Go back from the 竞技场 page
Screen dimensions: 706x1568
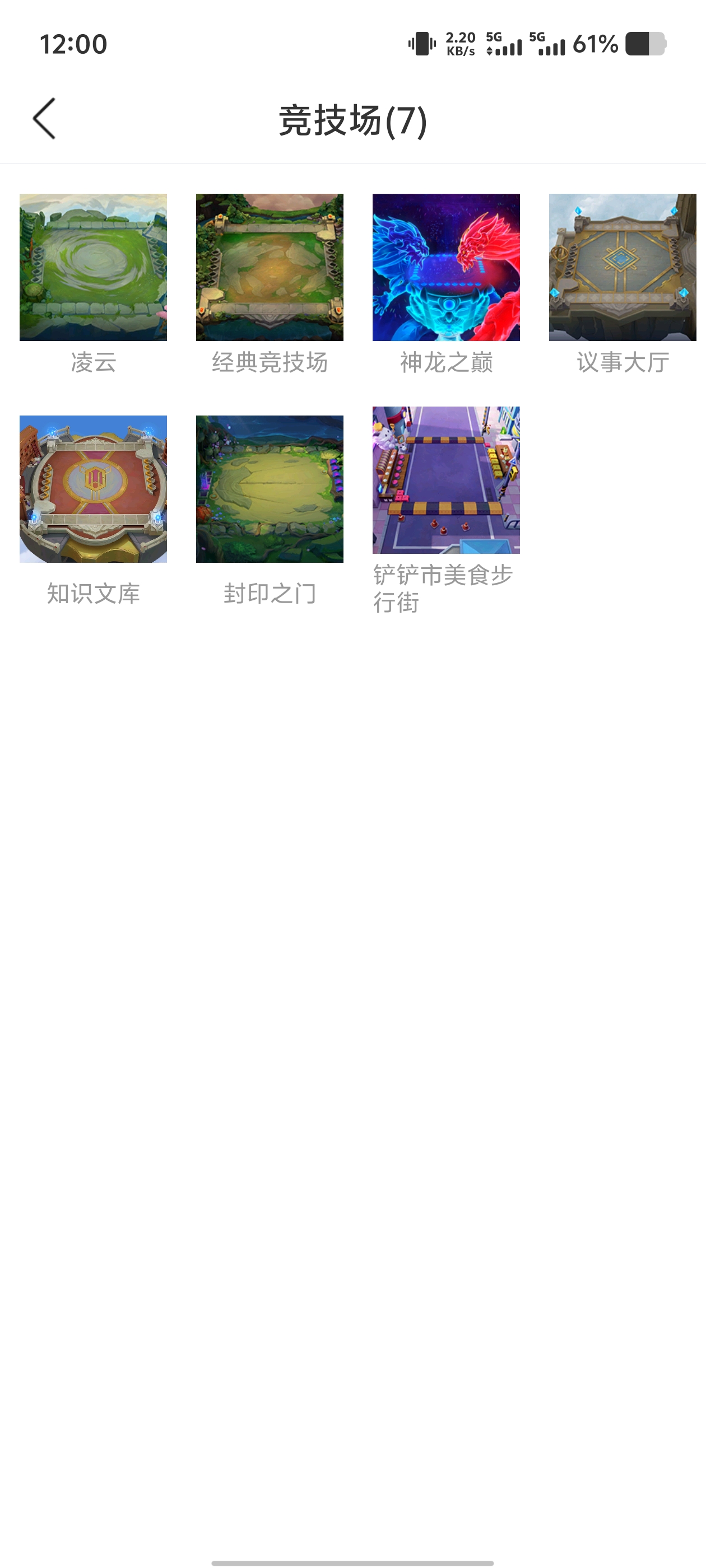(x=44, y=119)
